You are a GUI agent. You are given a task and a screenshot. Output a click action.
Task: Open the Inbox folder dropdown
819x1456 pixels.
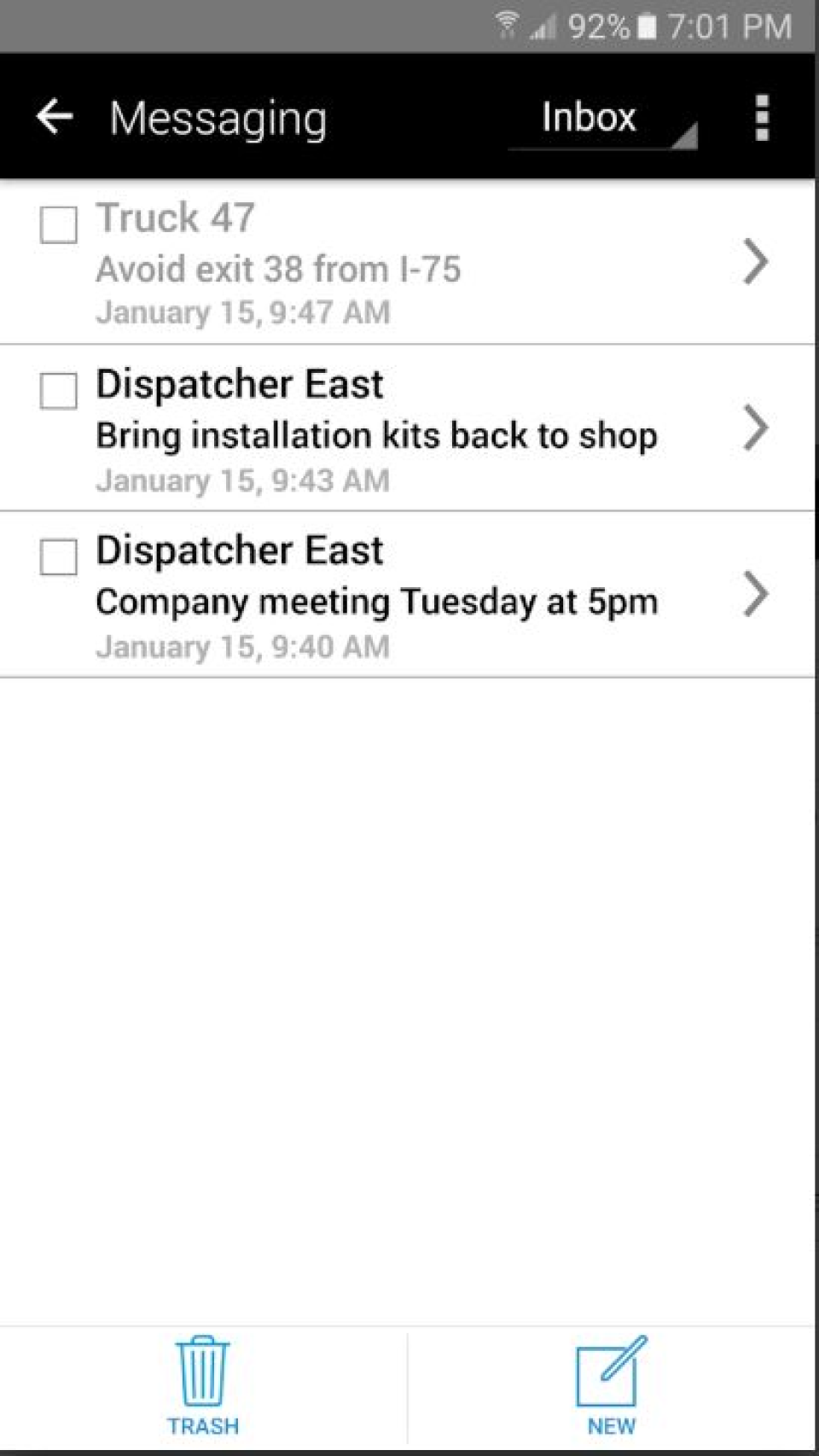(x=602, y=119)
